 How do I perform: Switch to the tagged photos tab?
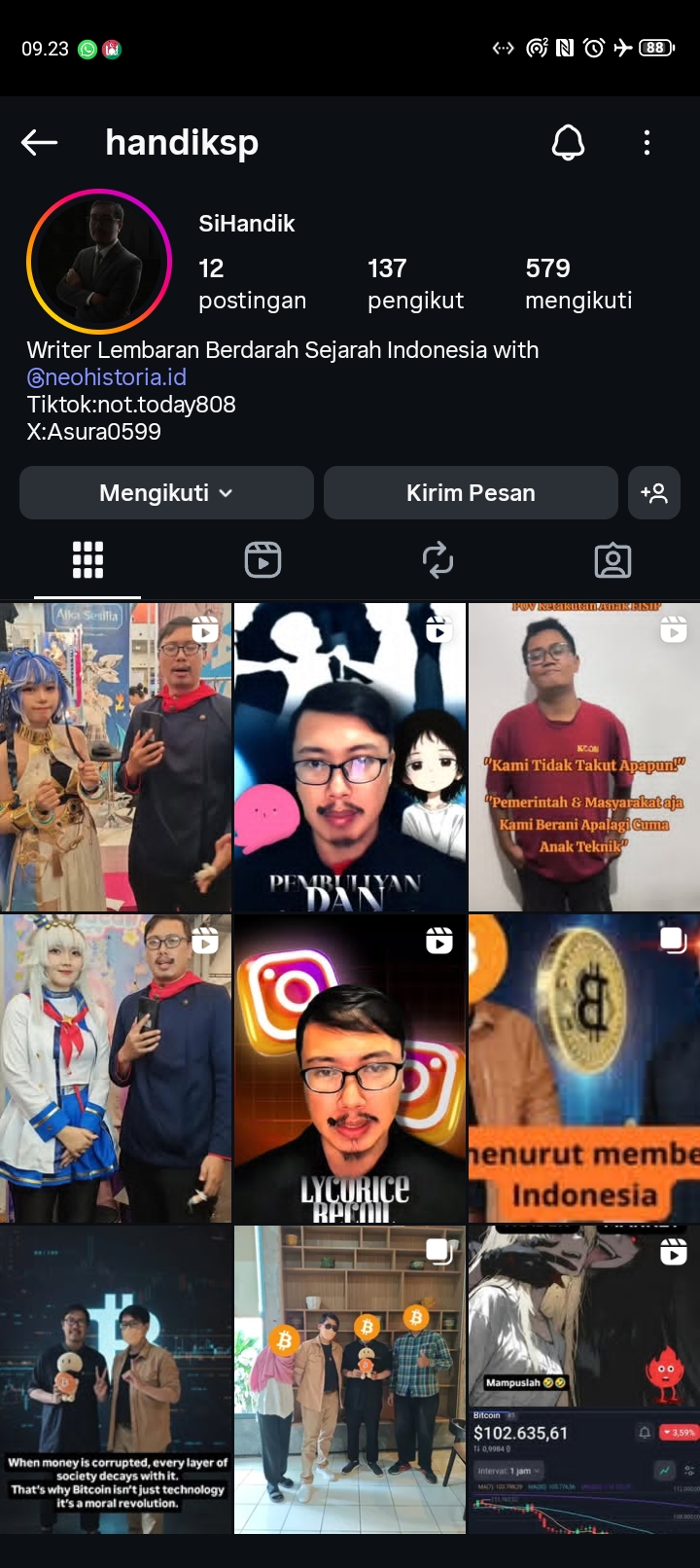coord(612,560)
